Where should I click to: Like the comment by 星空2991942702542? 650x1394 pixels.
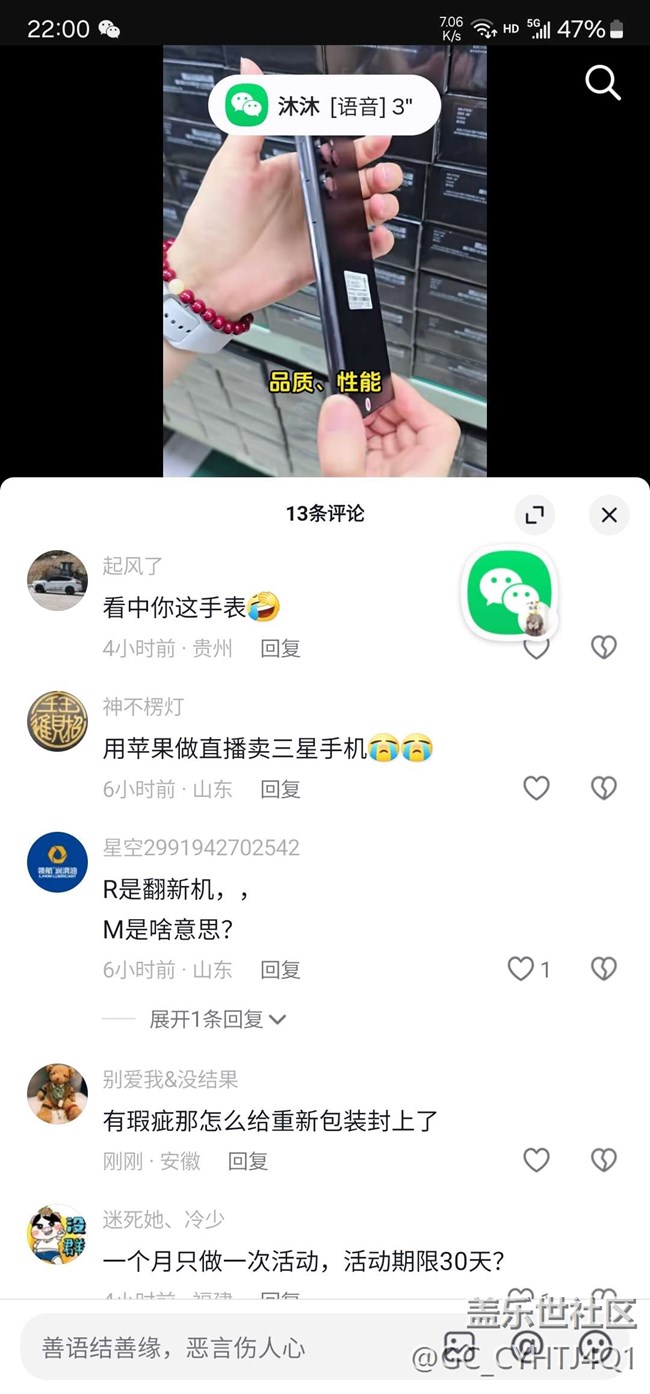pos(529,968)
